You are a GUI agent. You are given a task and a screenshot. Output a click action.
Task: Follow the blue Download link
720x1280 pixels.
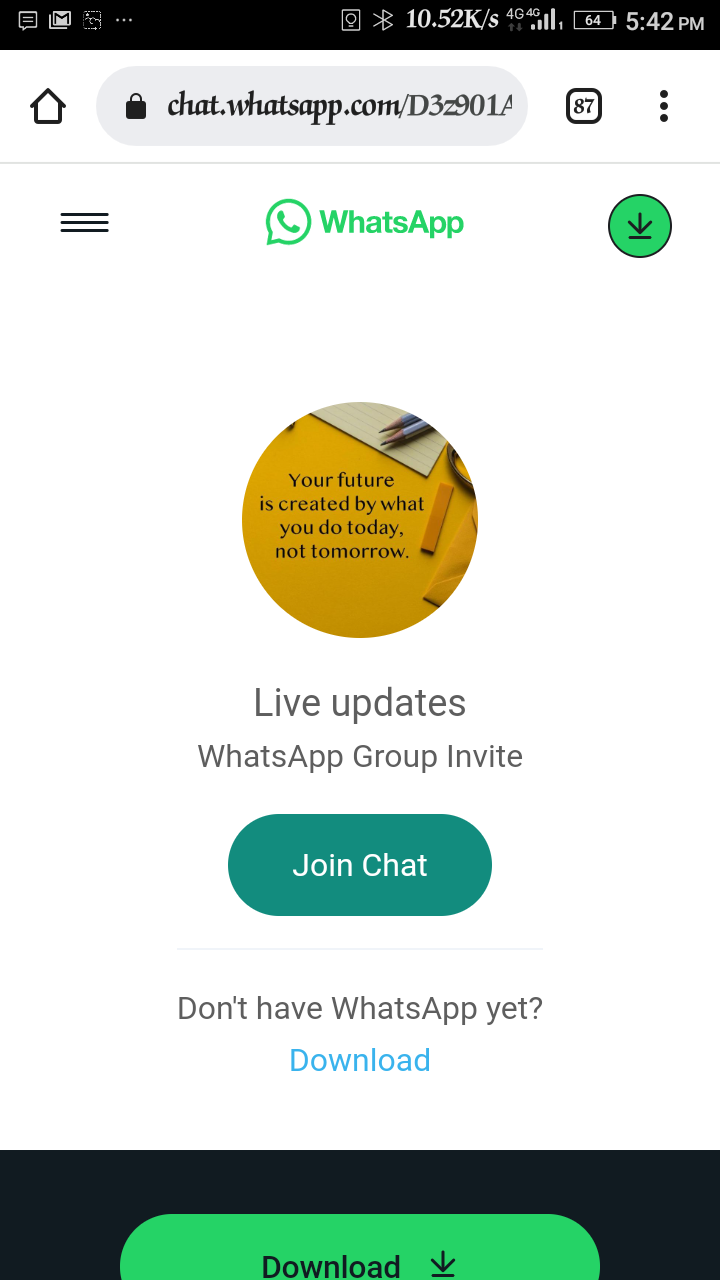[x=360, y=1060]
